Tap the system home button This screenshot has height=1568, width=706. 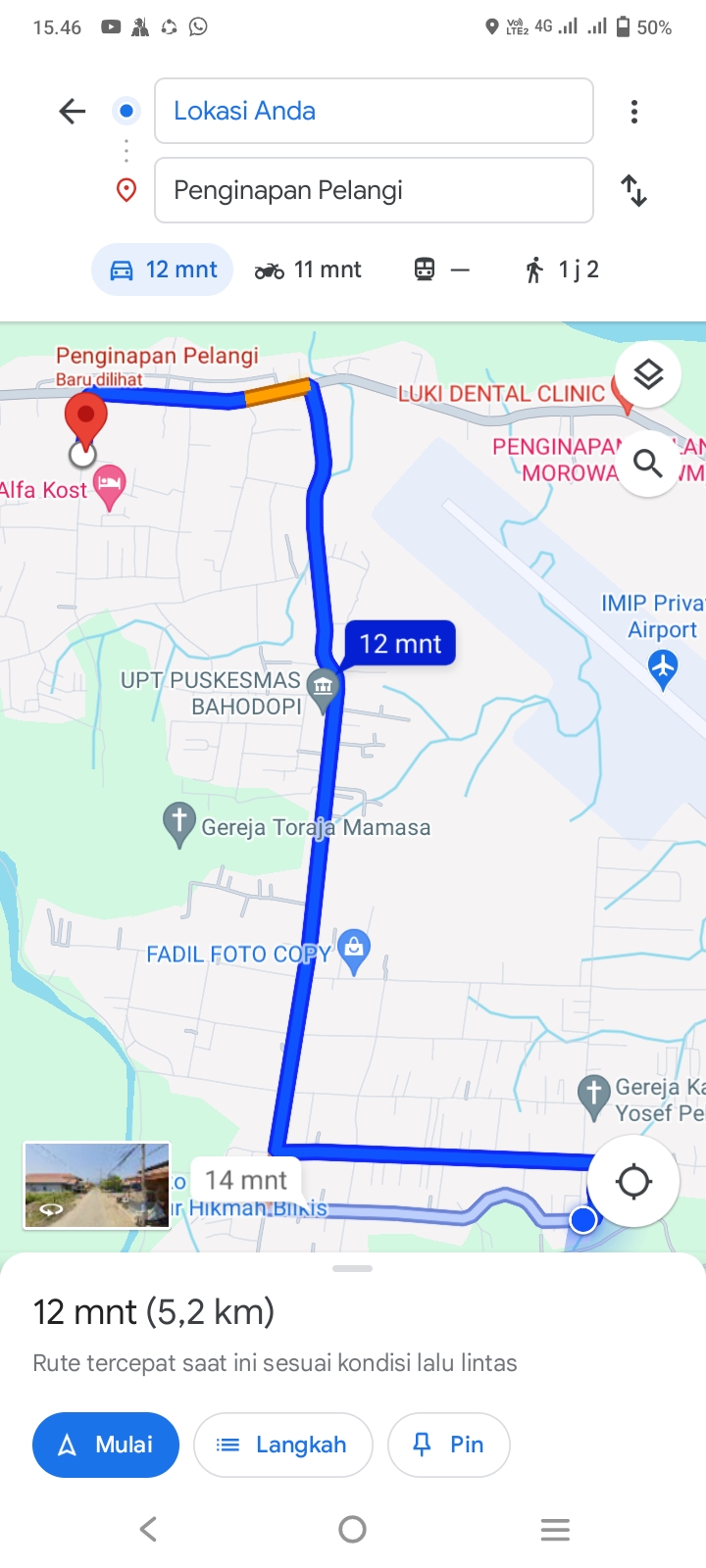[x=352, y=1529]
